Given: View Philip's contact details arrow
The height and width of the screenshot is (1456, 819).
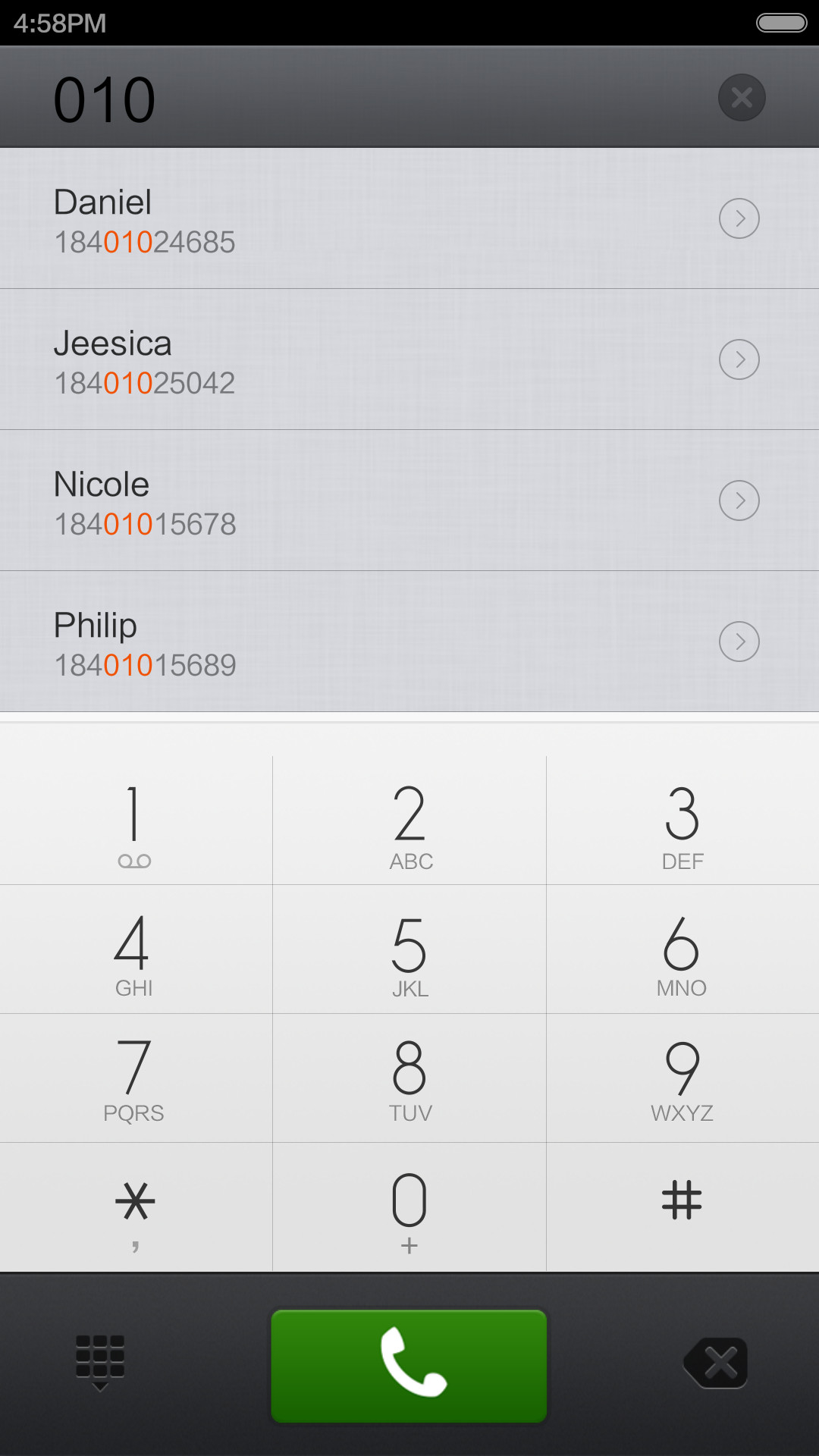Looking at the screenshot, I should pyautogui.click(x=739, y=642).
